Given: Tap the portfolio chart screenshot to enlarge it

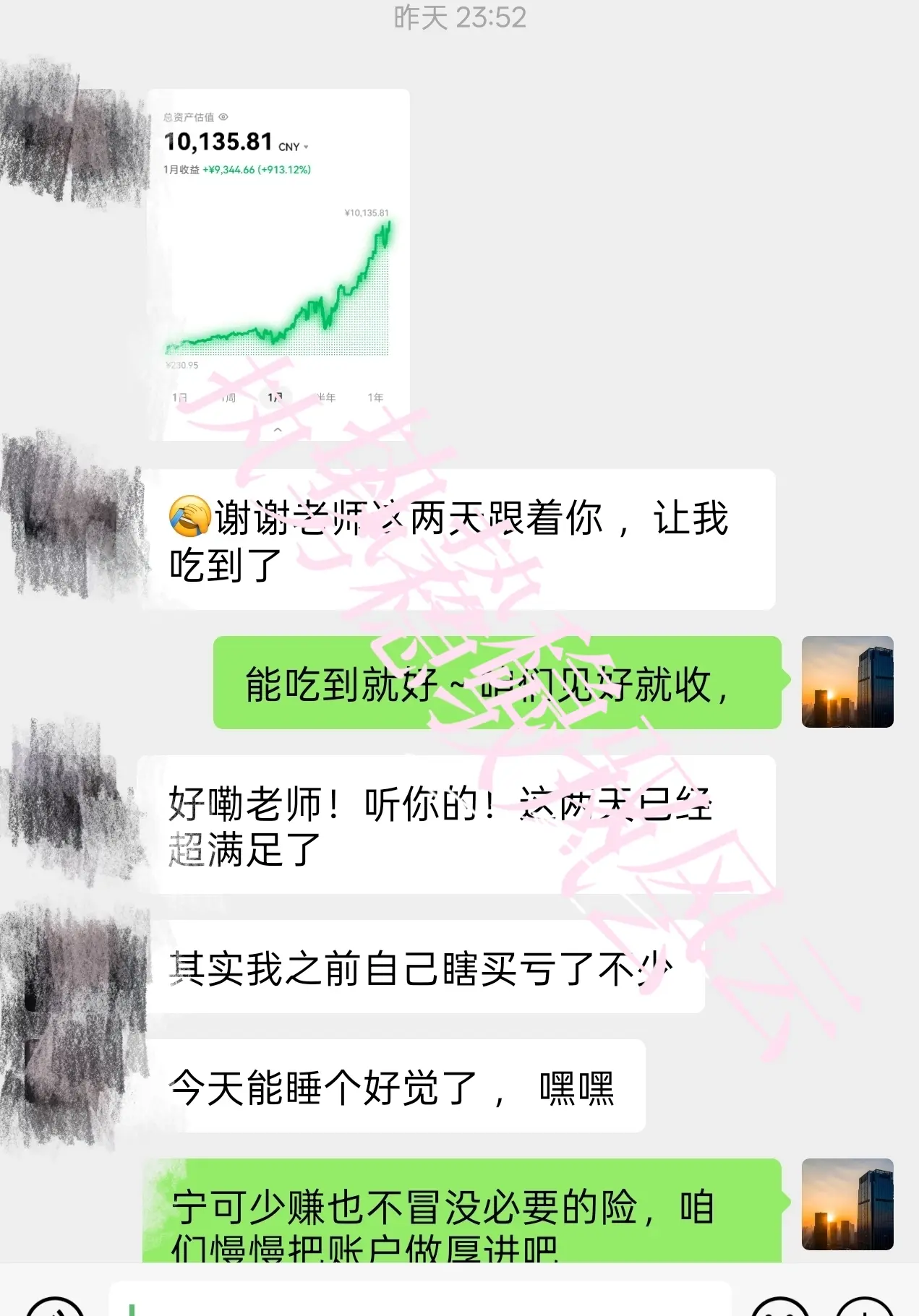Looking at the screenshot, I should tap(277, 289).
